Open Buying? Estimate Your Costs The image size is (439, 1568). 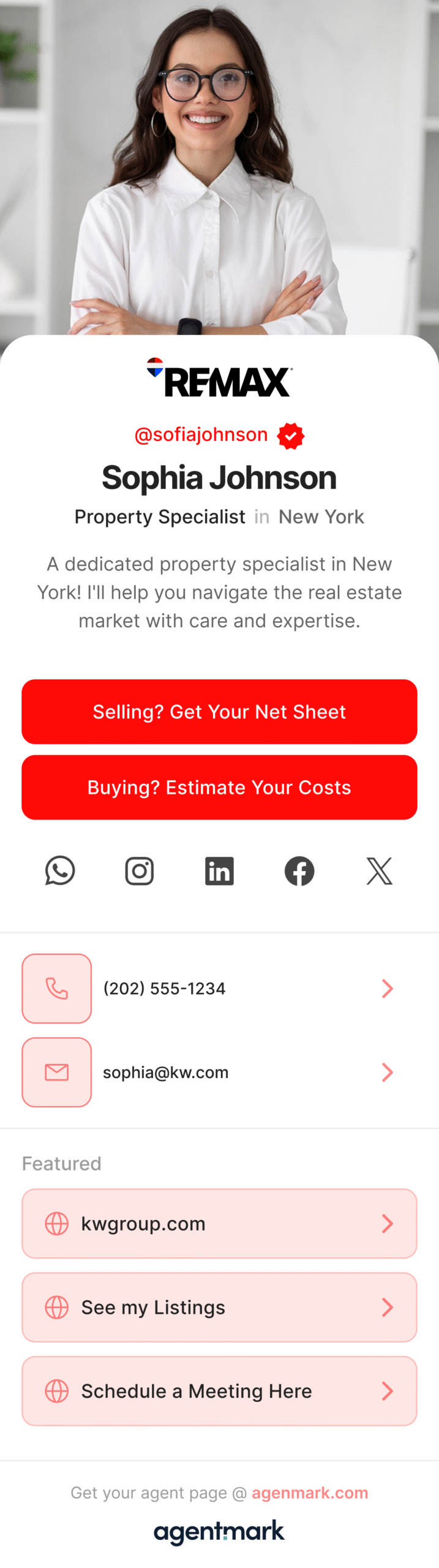[x=219, y=787]
